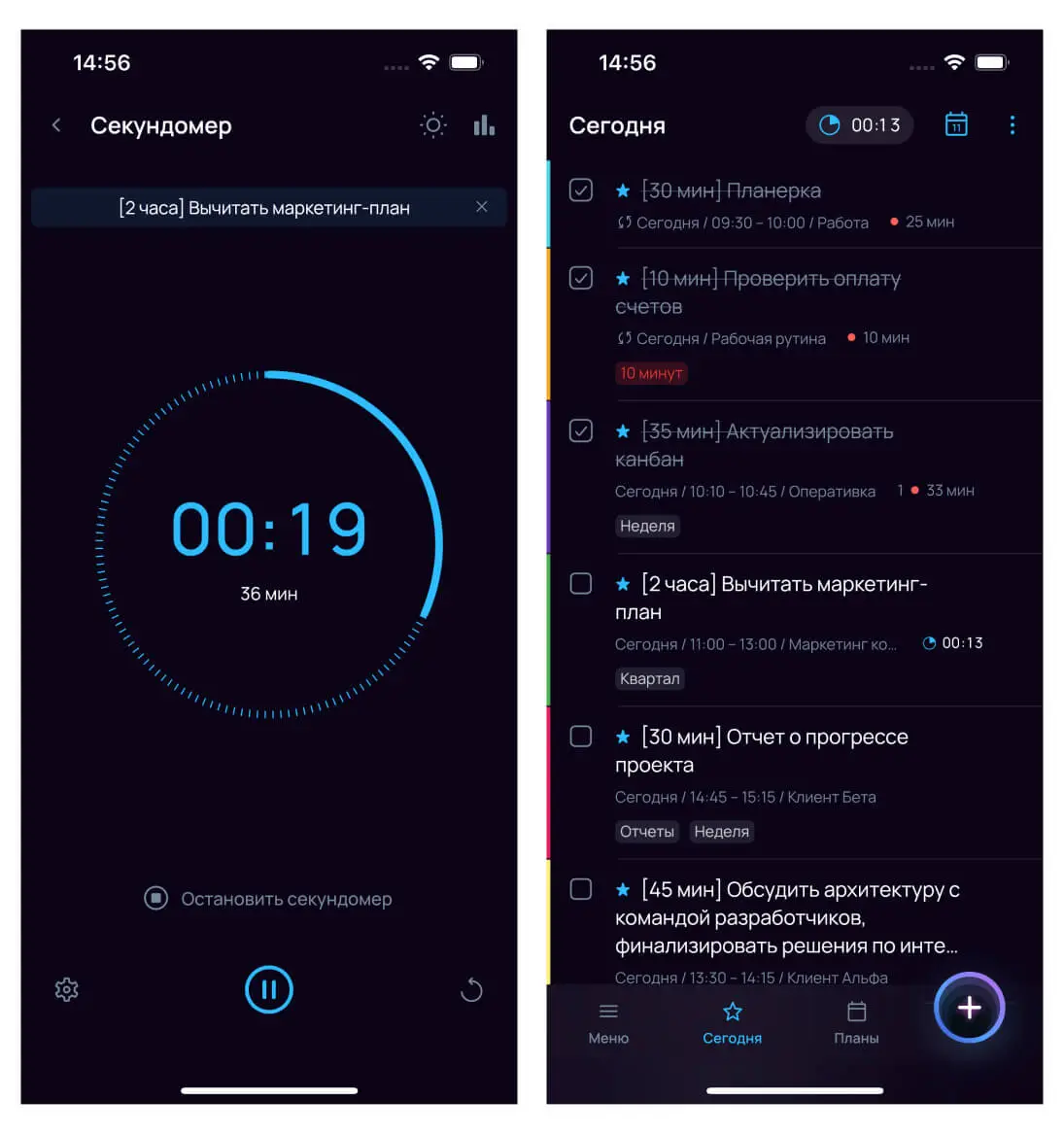Mark Обсудить архитектуру task as done
Image resolution: width=1064 pixels, height=1134 pixels.
point(581,889)
